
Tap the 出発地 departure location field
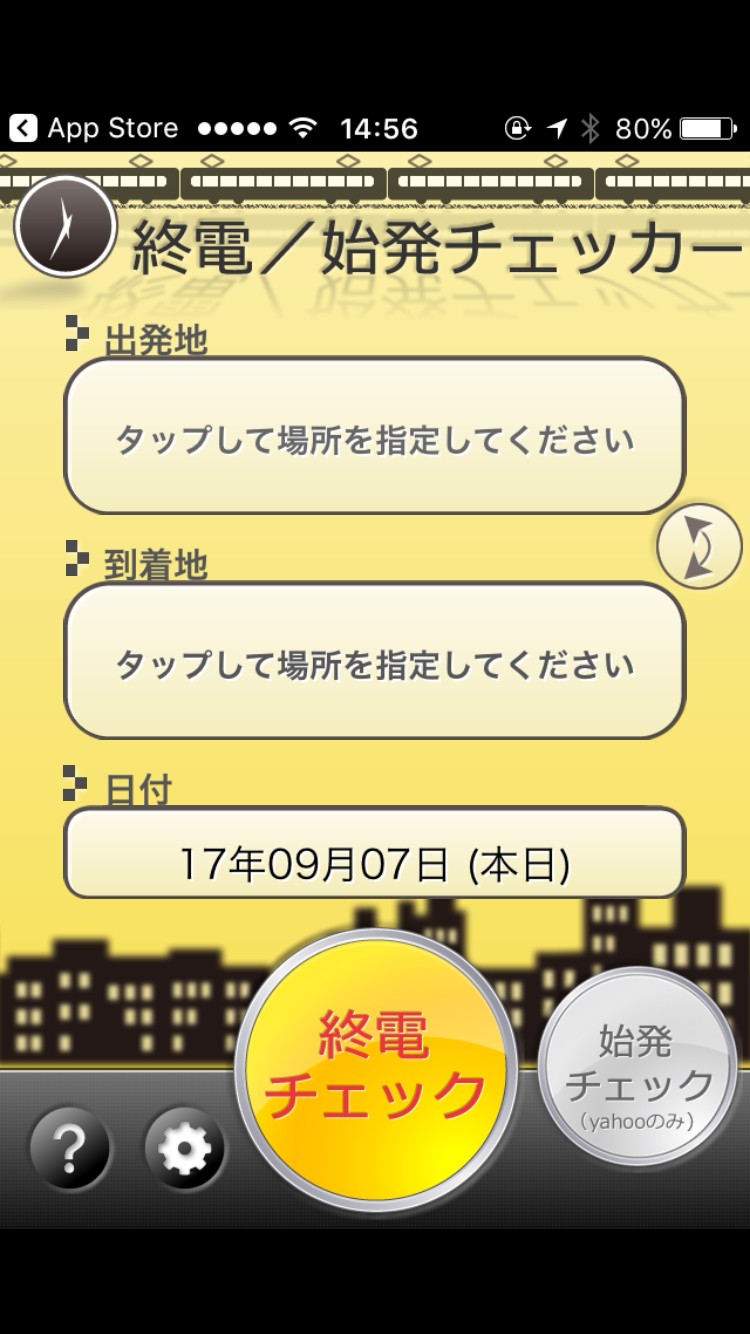click(374, 436)
